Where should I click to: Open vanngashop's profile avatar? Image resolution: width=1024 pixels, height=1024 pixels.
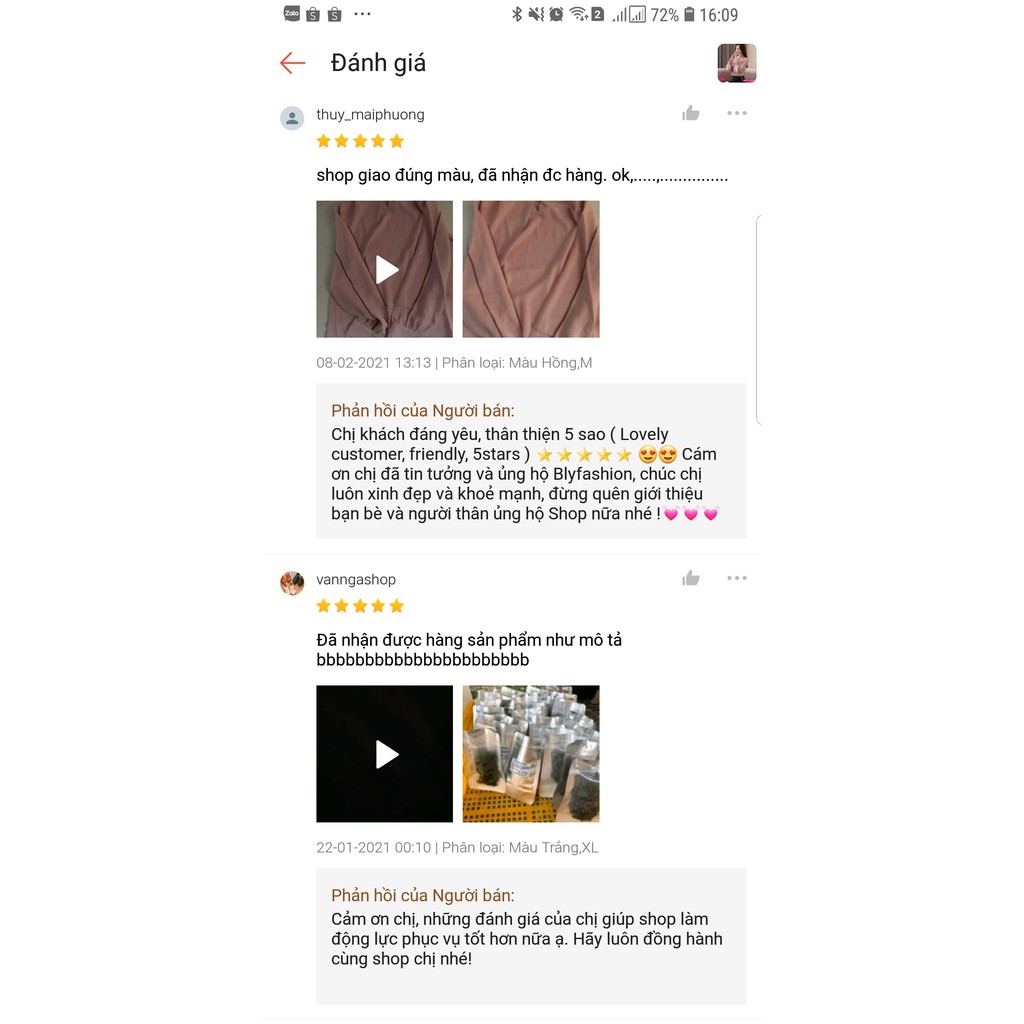(292, 583)
